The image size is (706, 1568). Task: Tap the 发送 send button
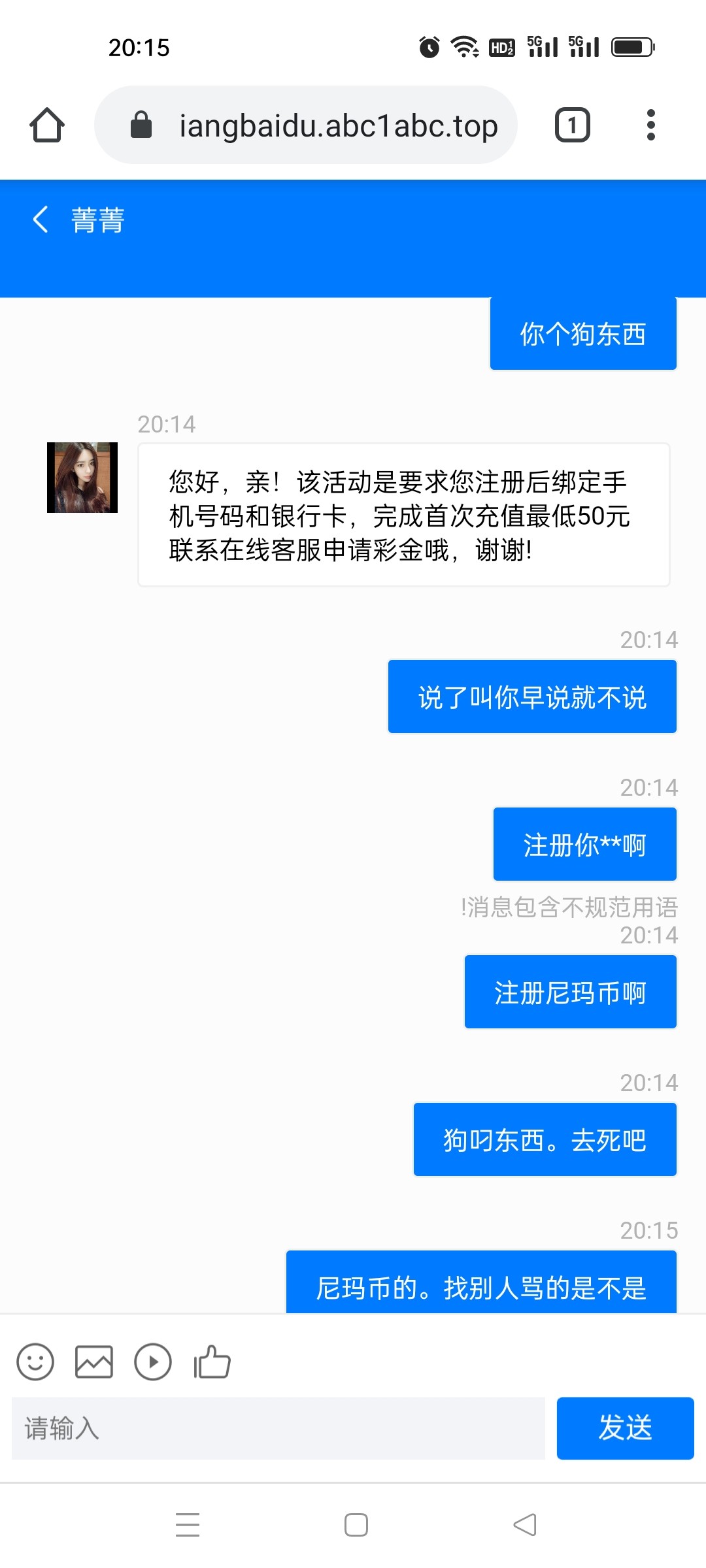coord(624,1428)
